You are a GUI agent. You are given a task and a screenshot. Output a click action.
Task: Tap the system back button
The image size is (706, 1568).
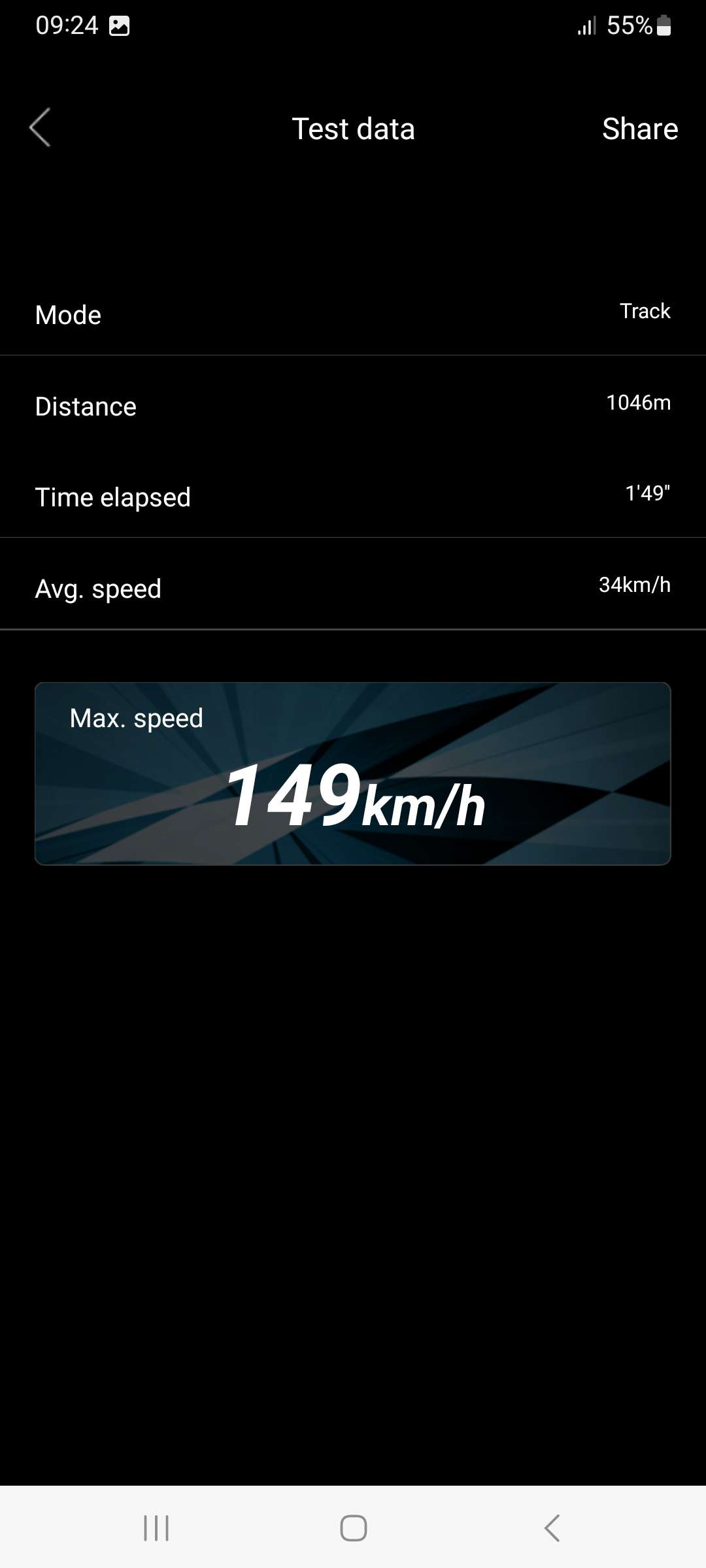coord(552,1528)
